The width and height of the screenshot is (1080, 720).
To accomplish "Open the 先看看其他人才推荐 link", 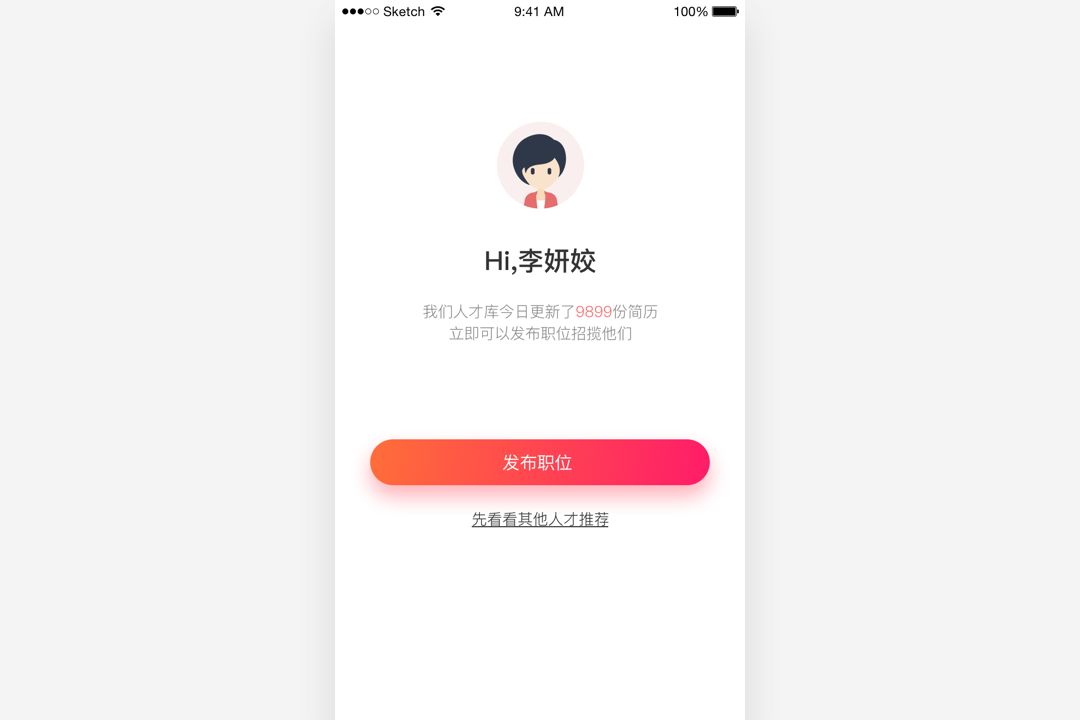I will pos(540,520).
